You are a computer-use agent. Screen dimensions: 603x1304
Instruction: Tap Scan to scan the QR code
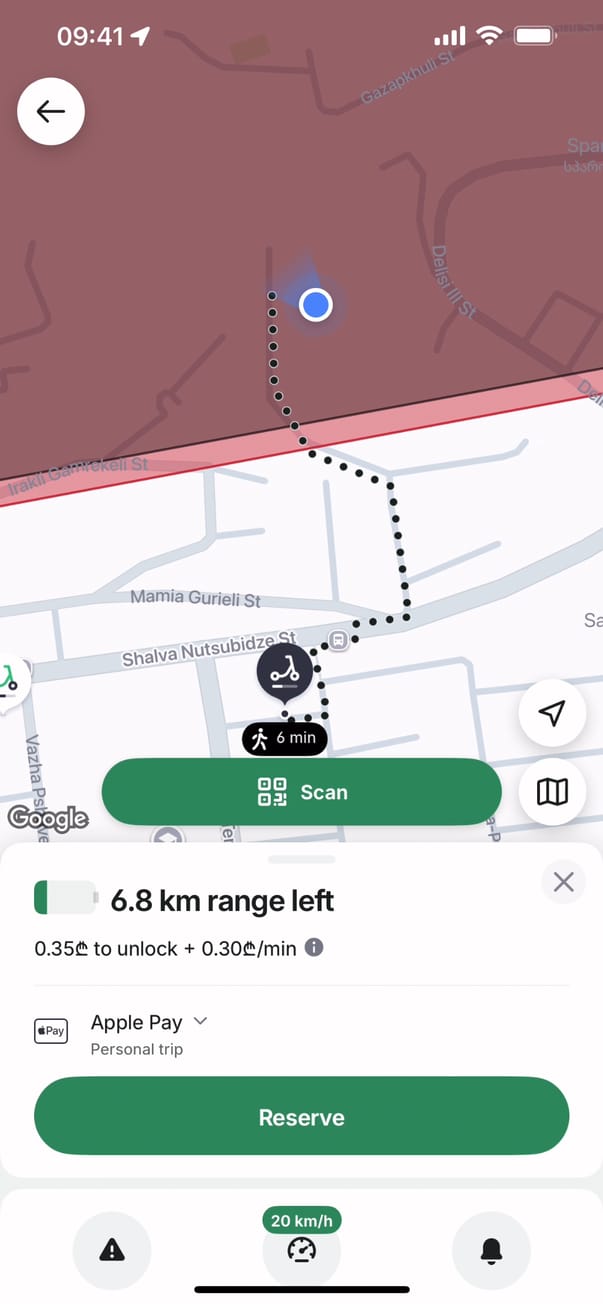(301, 792)
